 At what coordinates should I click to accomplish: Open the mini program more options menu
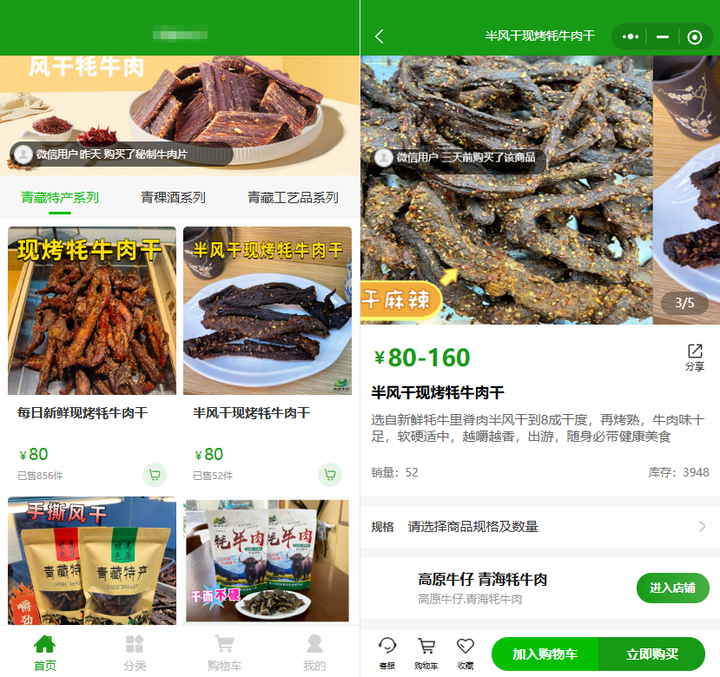click(631, 37)
